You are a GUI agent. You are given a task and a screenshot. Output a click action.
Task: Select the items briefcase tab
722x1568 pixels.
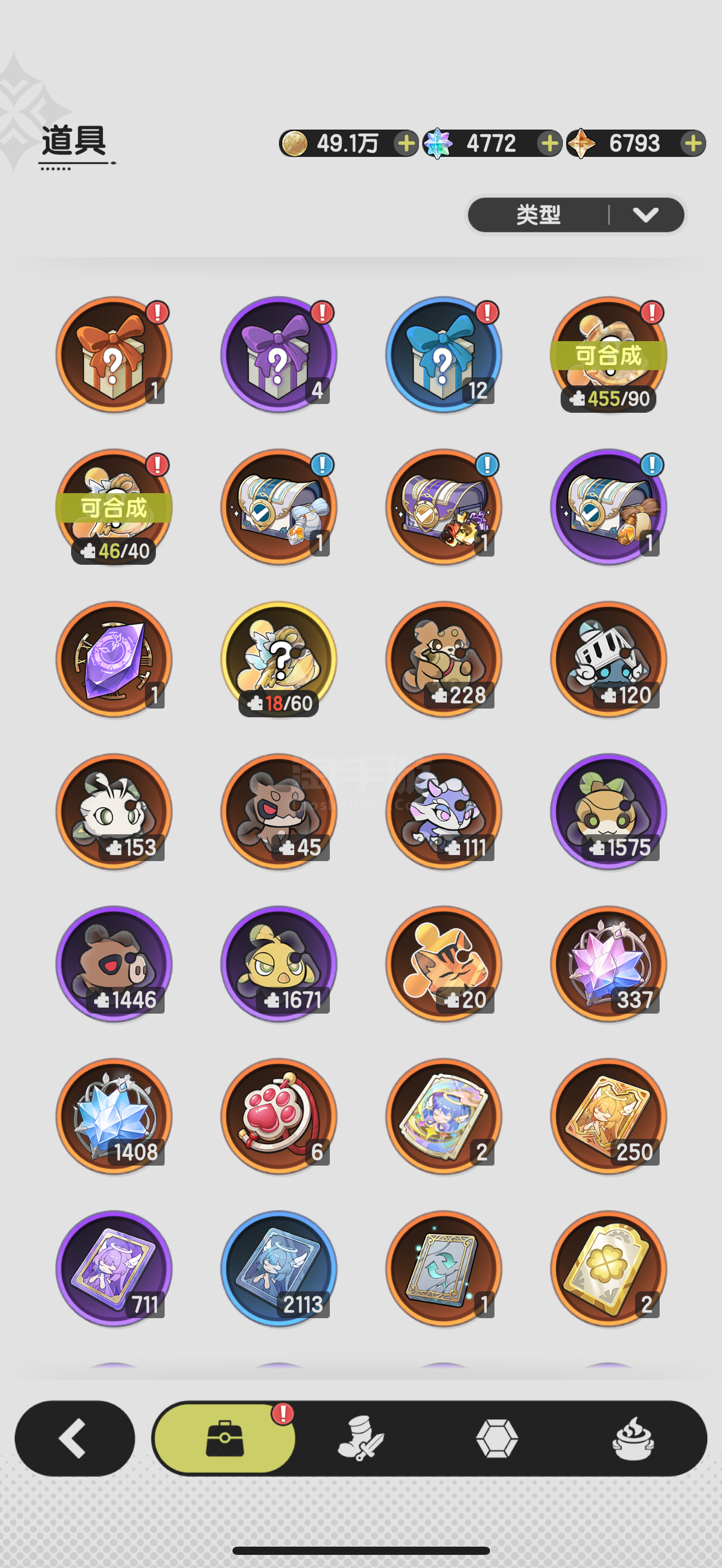pos(225,1438)
